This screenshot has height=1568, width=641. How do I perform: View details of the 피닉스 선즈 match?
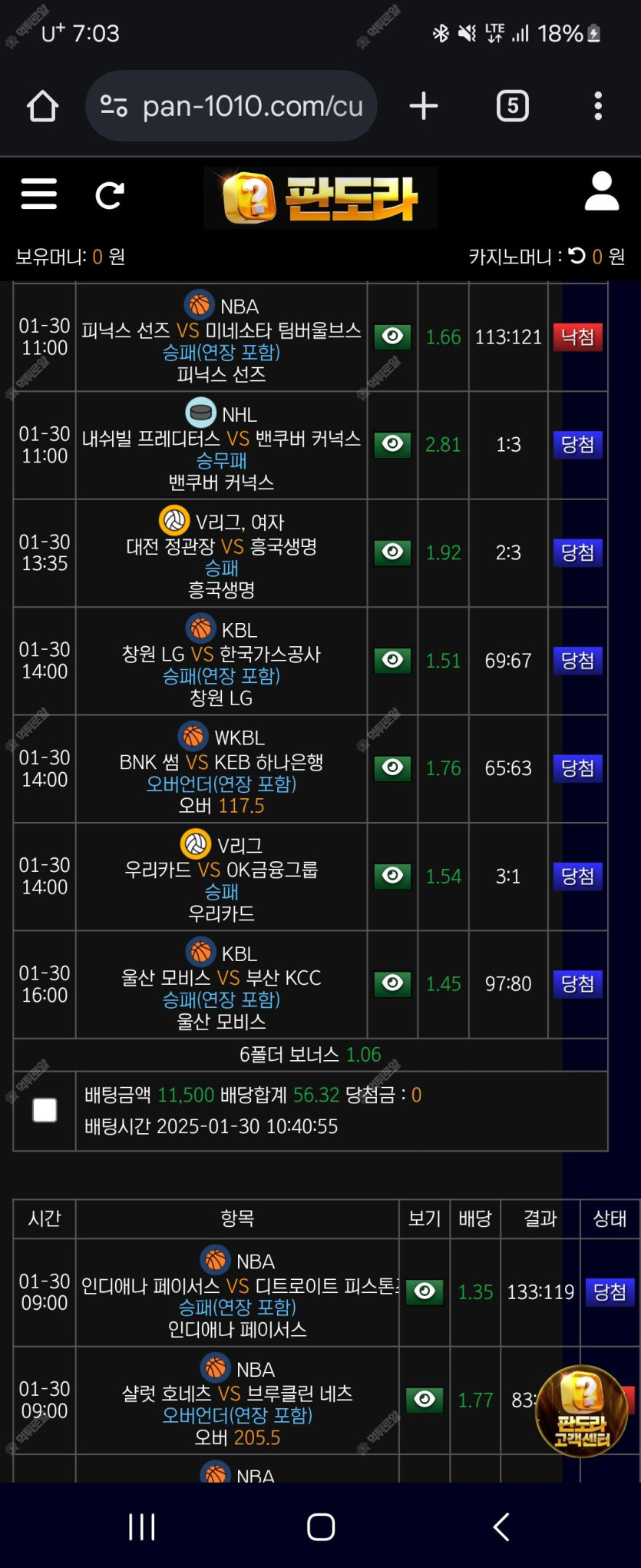click(x=392, y=336)
